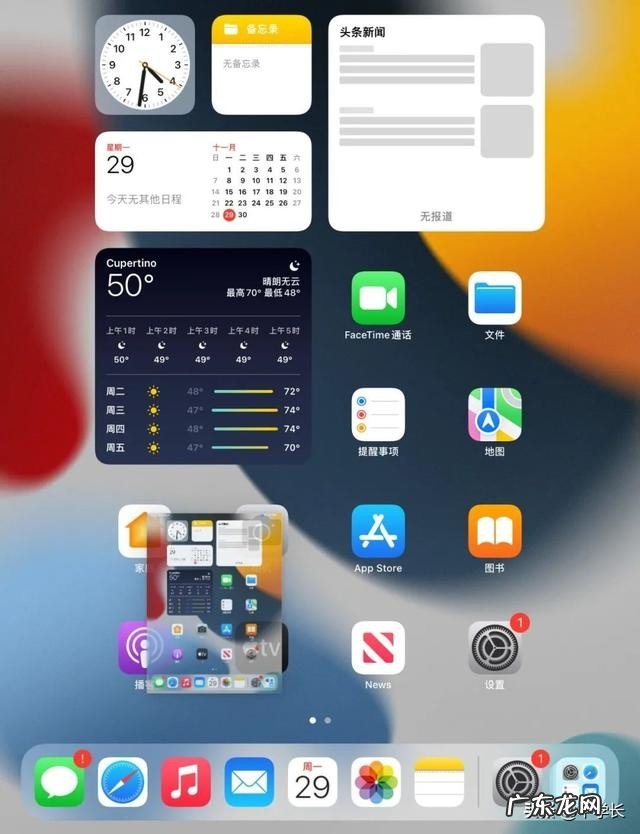Open the Notes widget
Image resolution: width=640 pixels, height=834 pixels.
coord(261,64)
